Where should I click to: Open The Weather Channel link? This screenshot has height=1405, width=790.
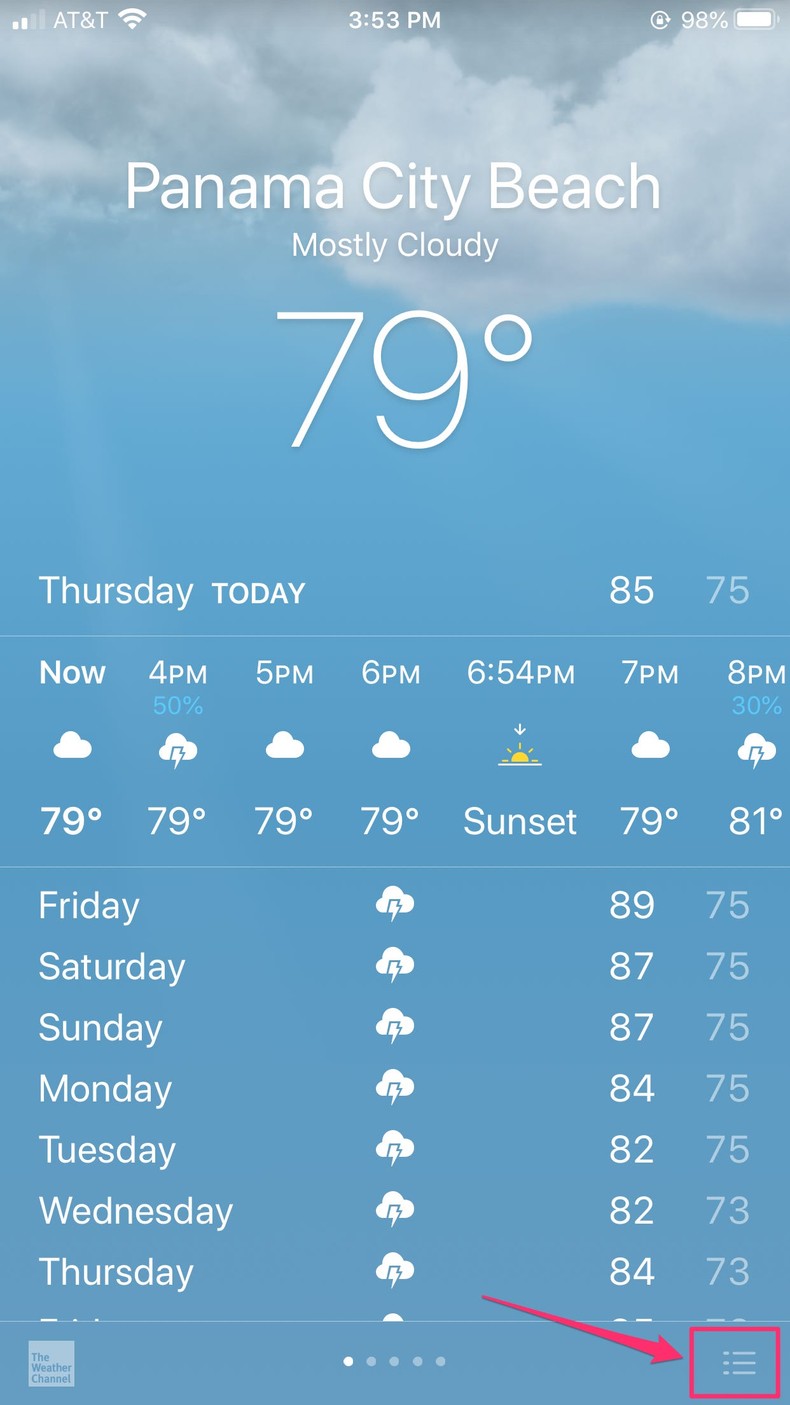51,1363
